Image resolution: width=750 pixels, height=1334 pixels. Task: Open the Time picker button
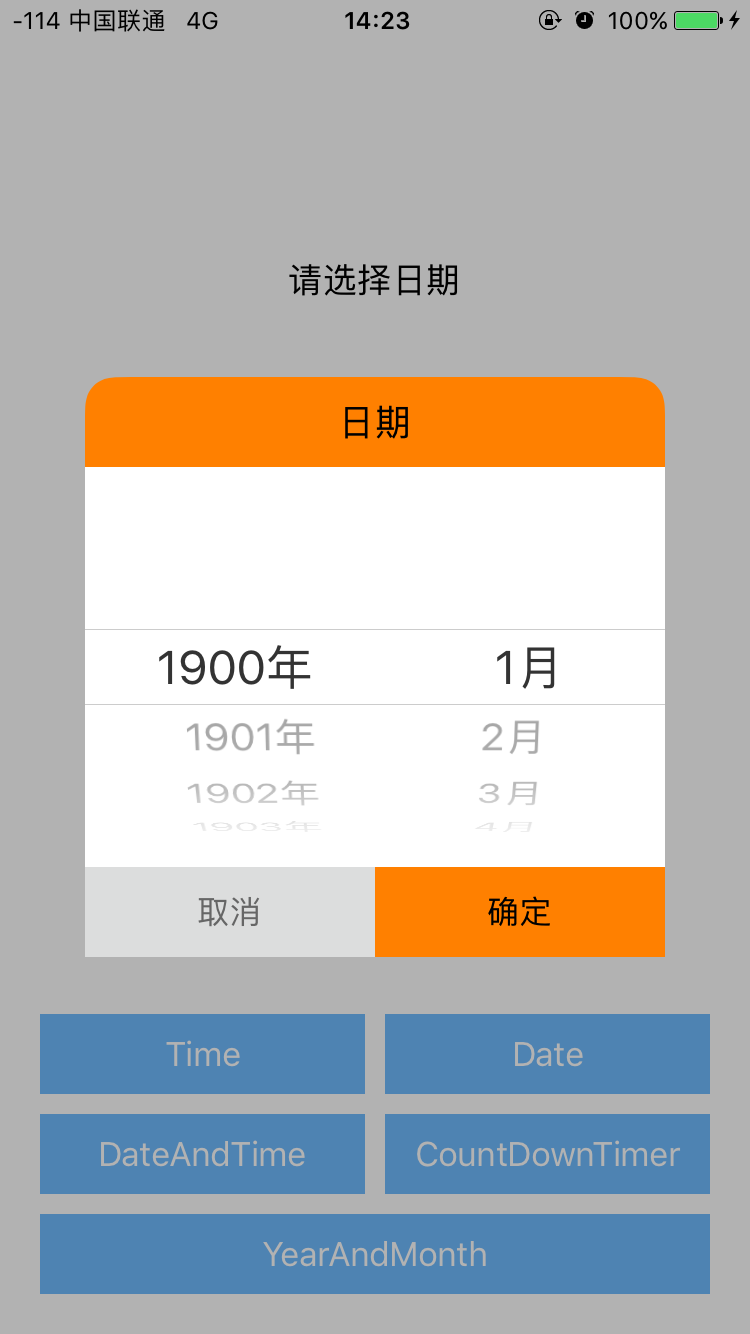(x=202, y=1054)
